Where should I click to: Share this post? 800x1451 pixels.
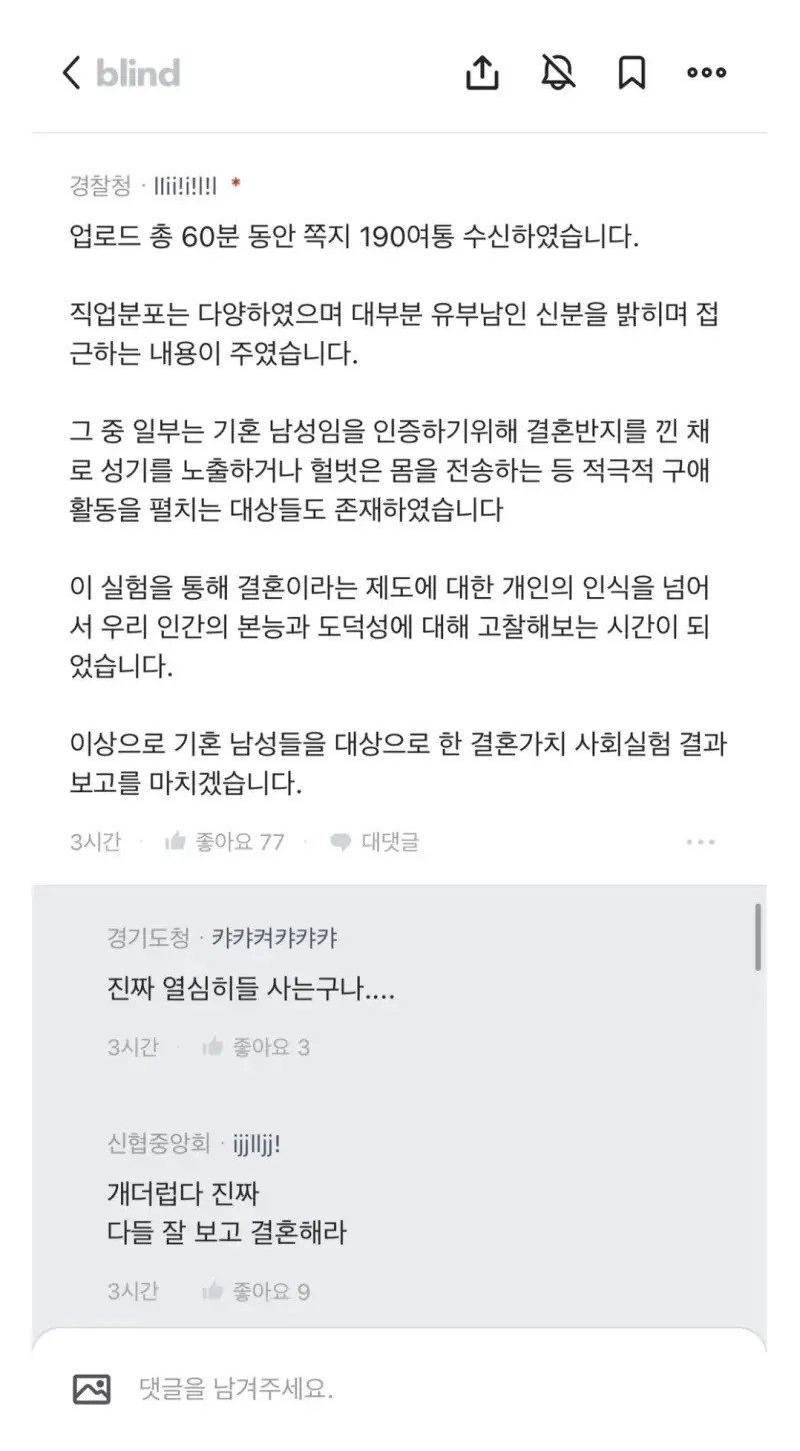pos(482,73)
